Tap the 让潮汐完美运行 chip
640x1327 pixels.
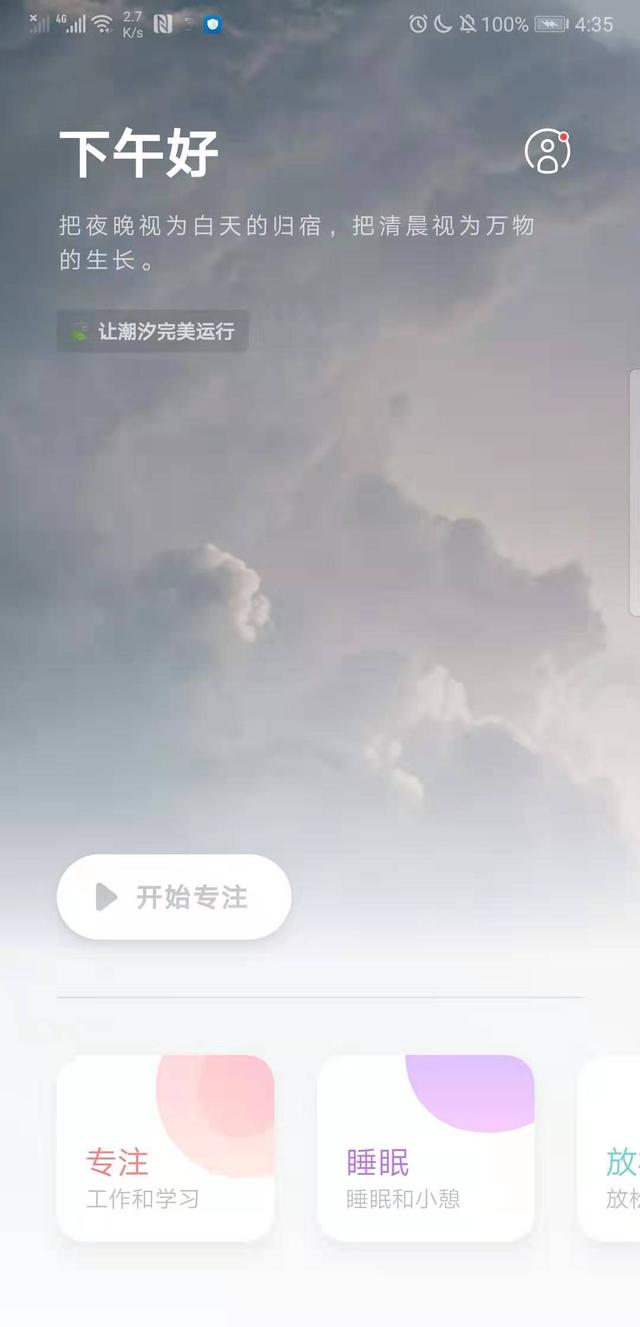click(x=153, y=331)
